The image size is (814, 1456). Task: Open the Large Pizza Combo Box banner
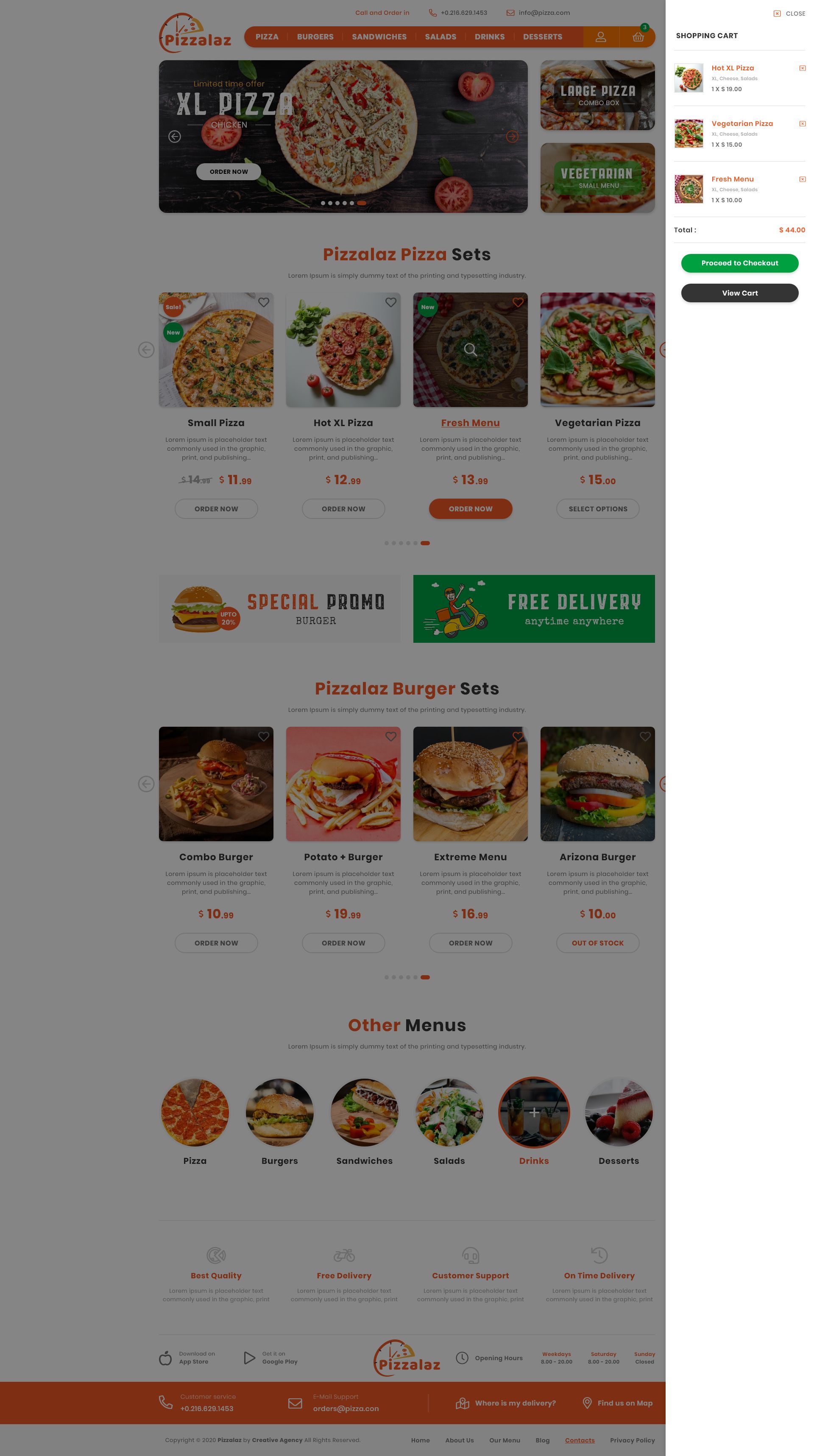[x=597, y=95]
